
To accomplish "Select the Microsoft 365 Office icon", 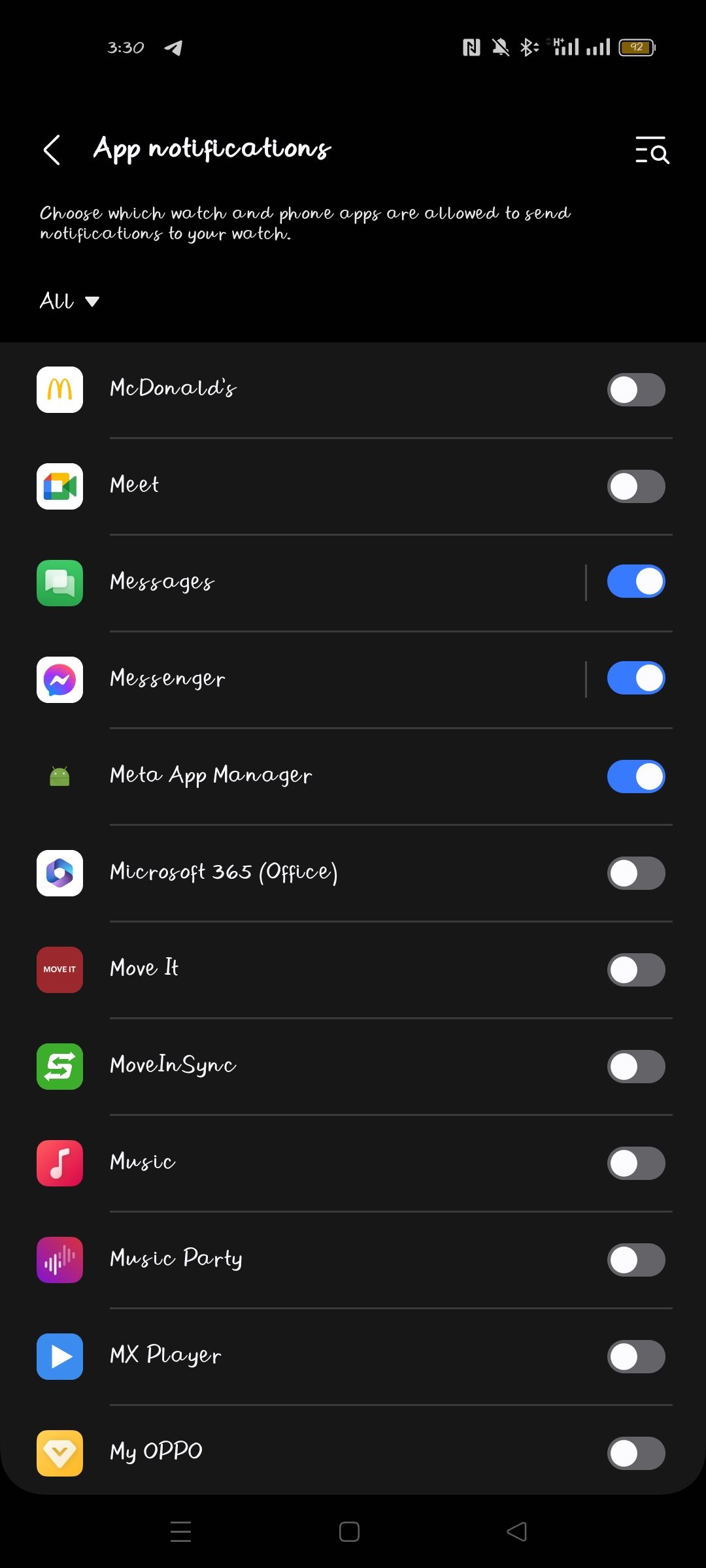I will (x=59, y=873).
